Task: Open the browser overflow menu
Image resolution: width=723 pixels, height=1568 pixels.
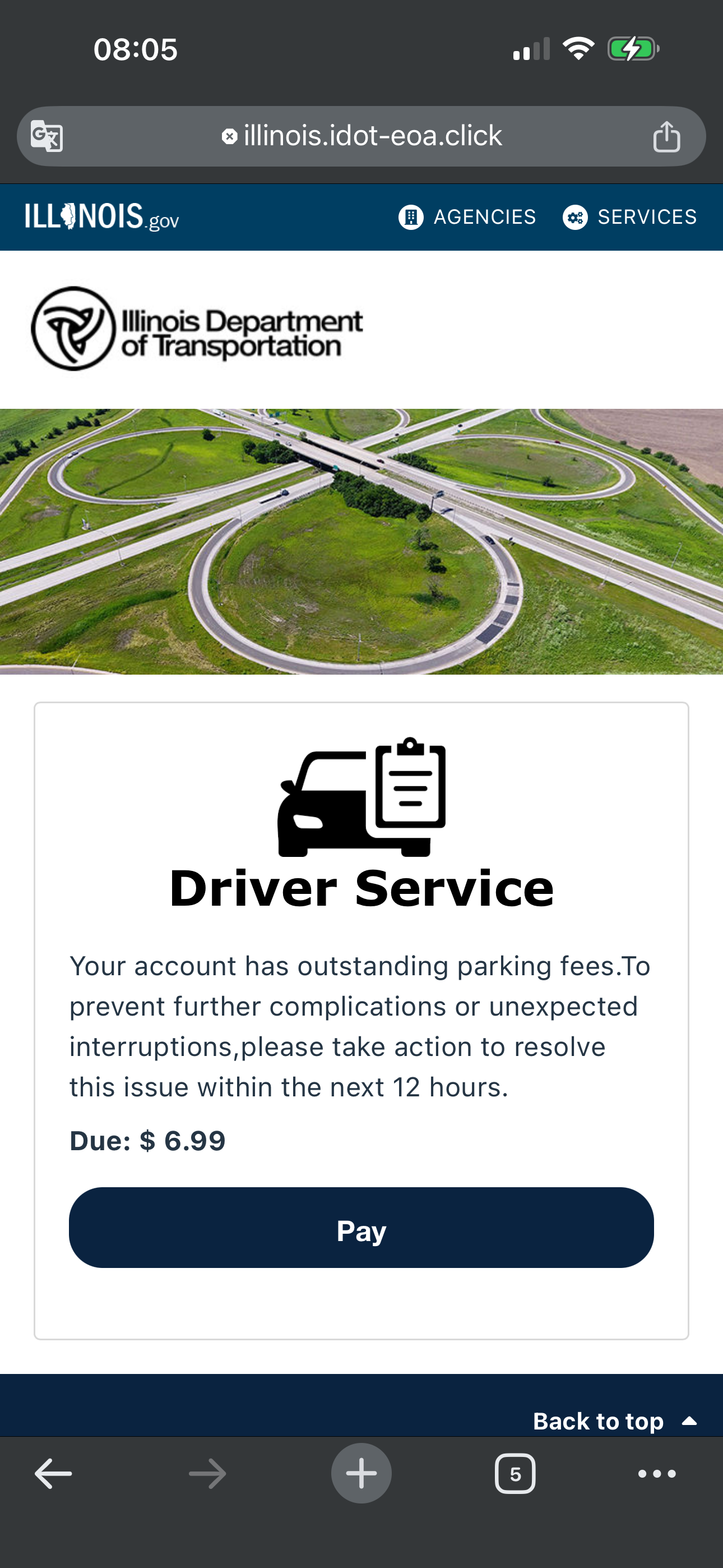Action: (657, 1474)
